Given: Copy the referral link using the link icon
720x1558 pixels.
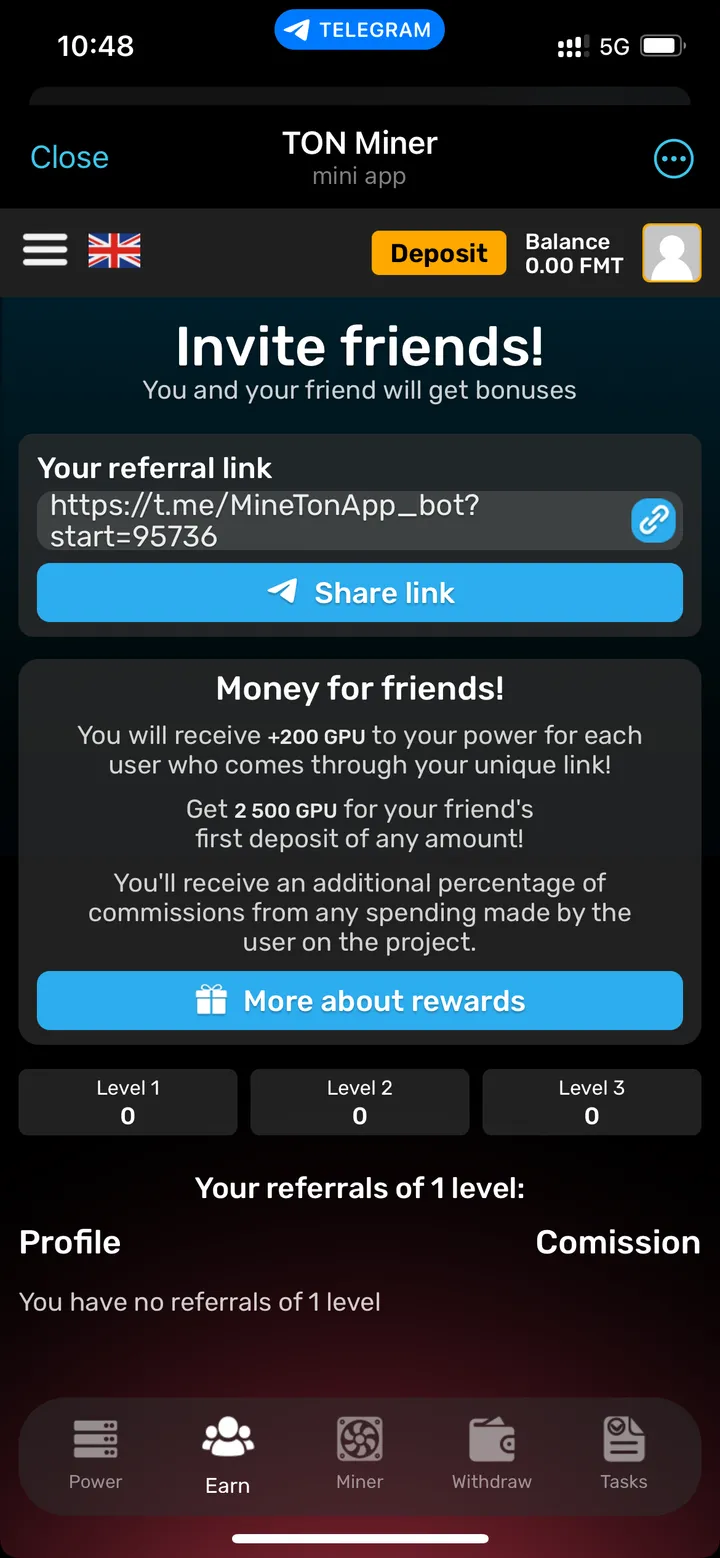Looking at the screenshot, I should coord(653,520).
